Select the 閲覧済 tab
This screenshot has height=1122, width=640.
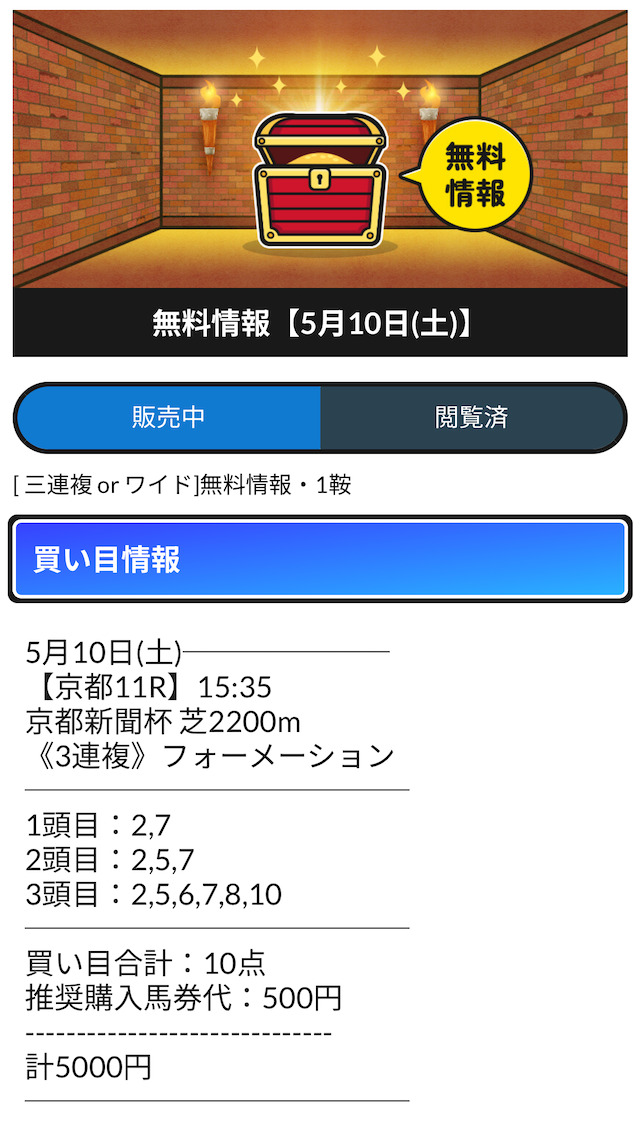(x=472, y=418)
